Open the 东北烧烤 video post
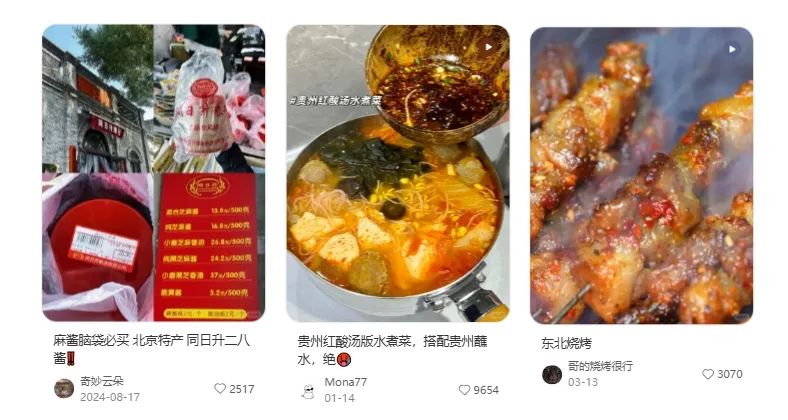 pos(640,174)
